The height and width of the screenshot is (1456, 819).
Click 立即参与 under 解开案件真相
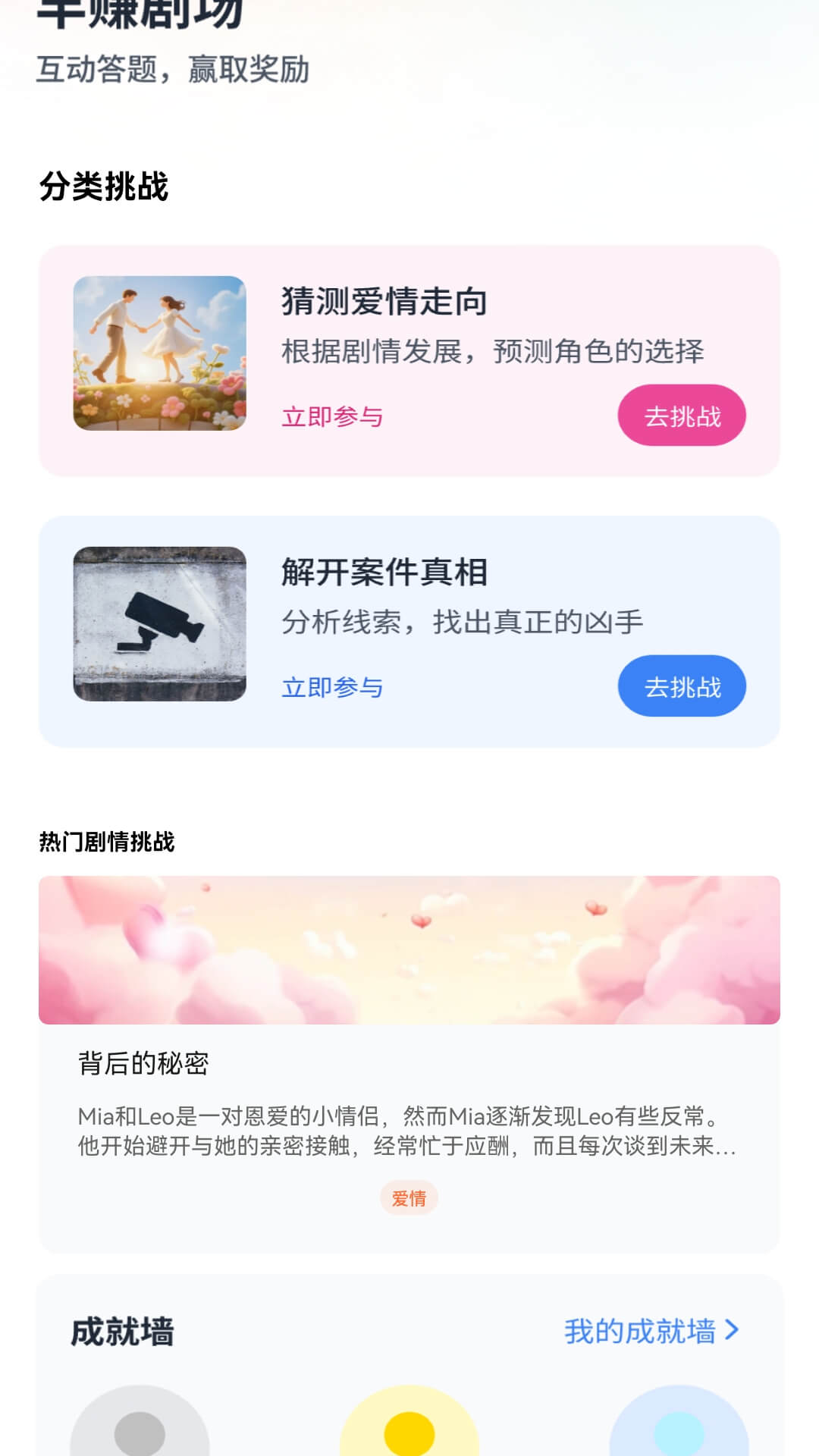[332, 687]
